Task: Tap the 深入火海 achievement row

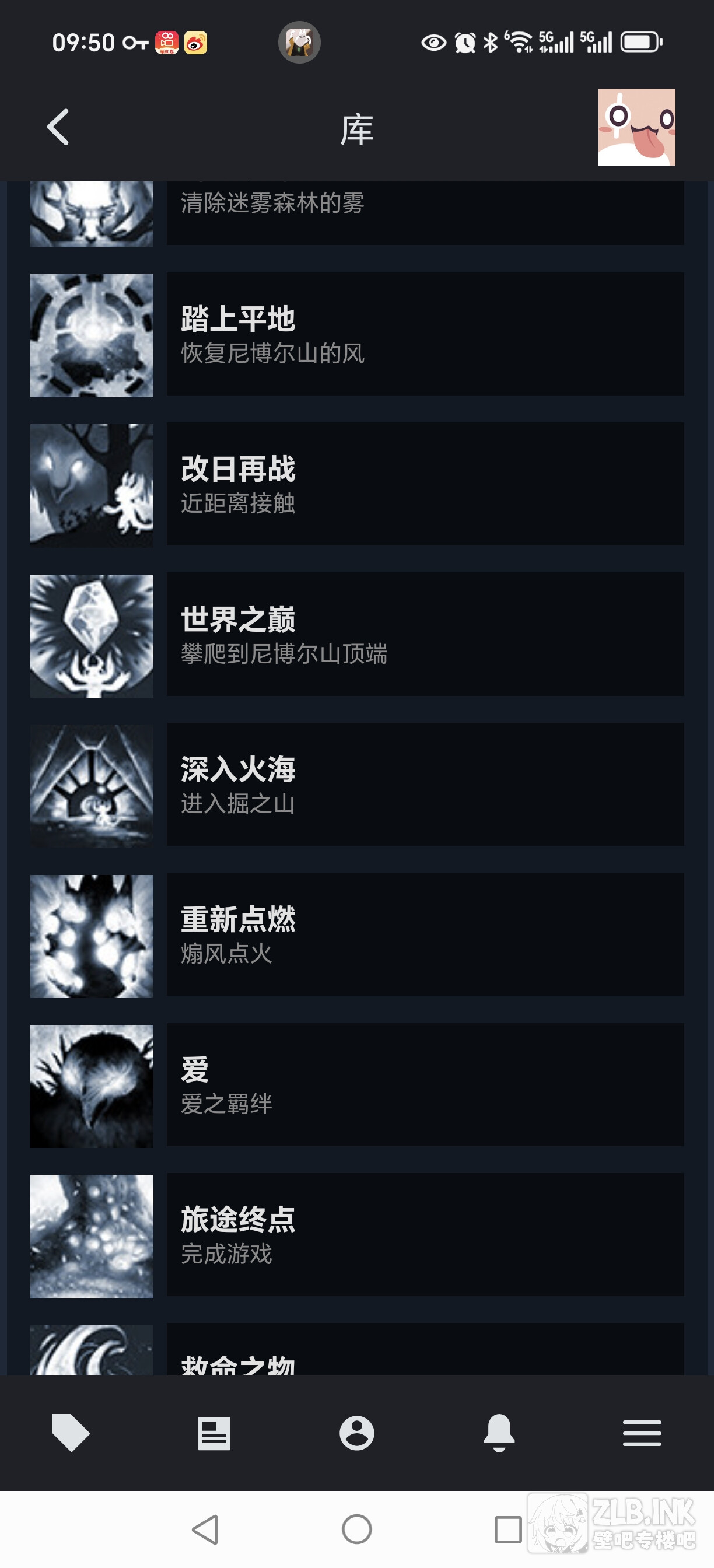Action: [x=356, y=785]
